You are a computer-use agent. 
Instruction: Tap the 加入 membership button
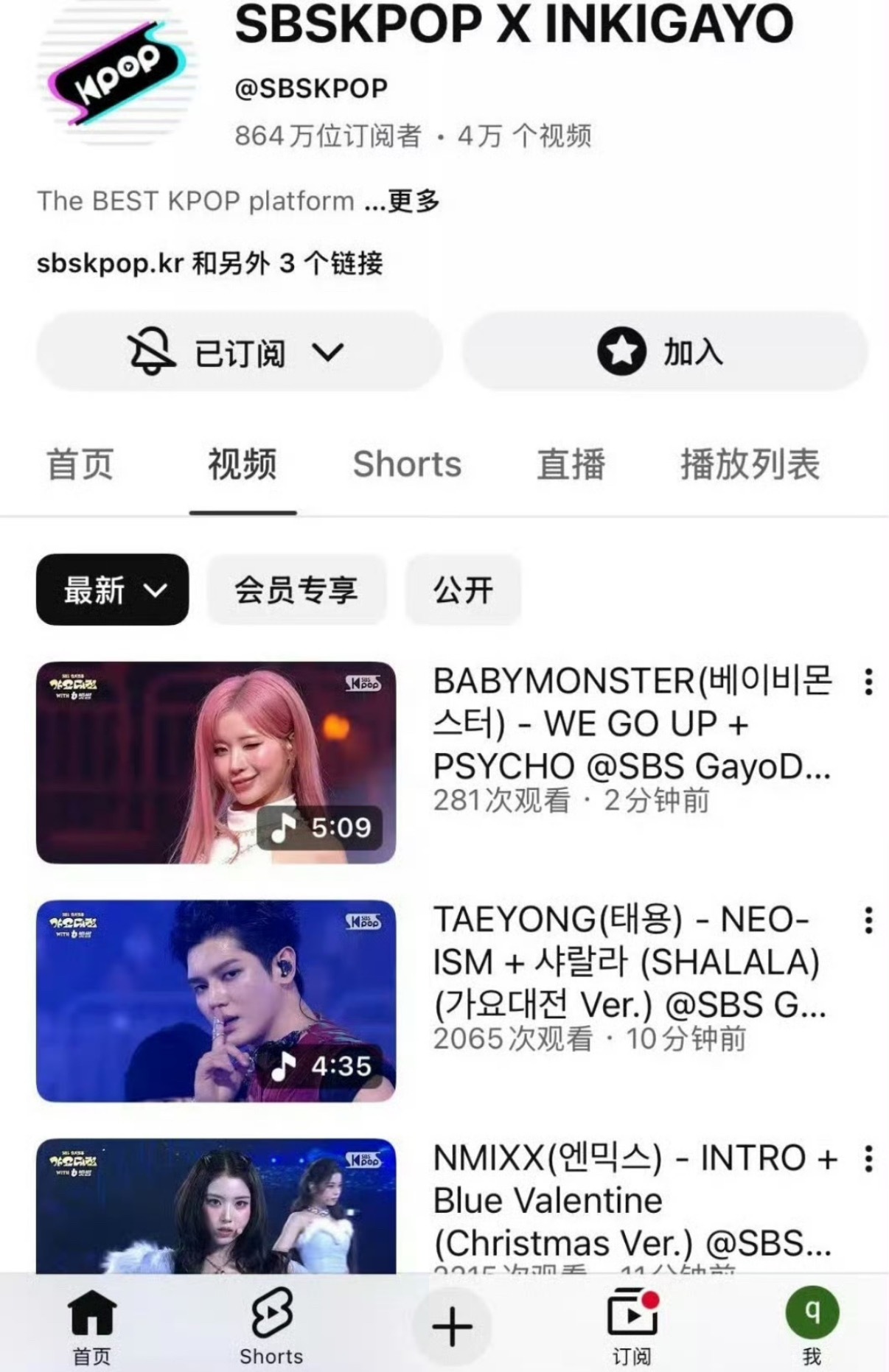click(664, 352)
